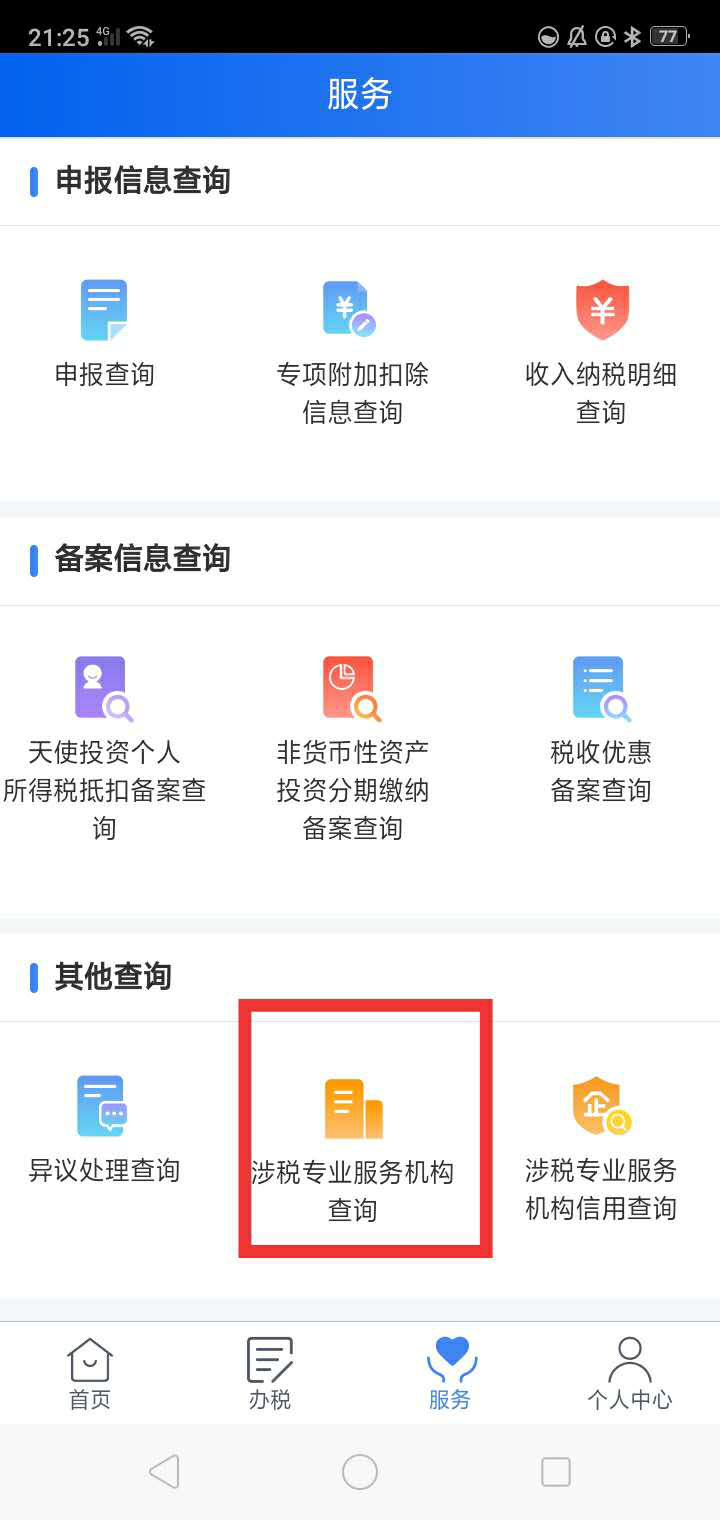The height and width of the screenshot is (1520, 720).
Task: Open 非货币性资产投资分期缴纳备案查询
Action: tap(352, 748)
